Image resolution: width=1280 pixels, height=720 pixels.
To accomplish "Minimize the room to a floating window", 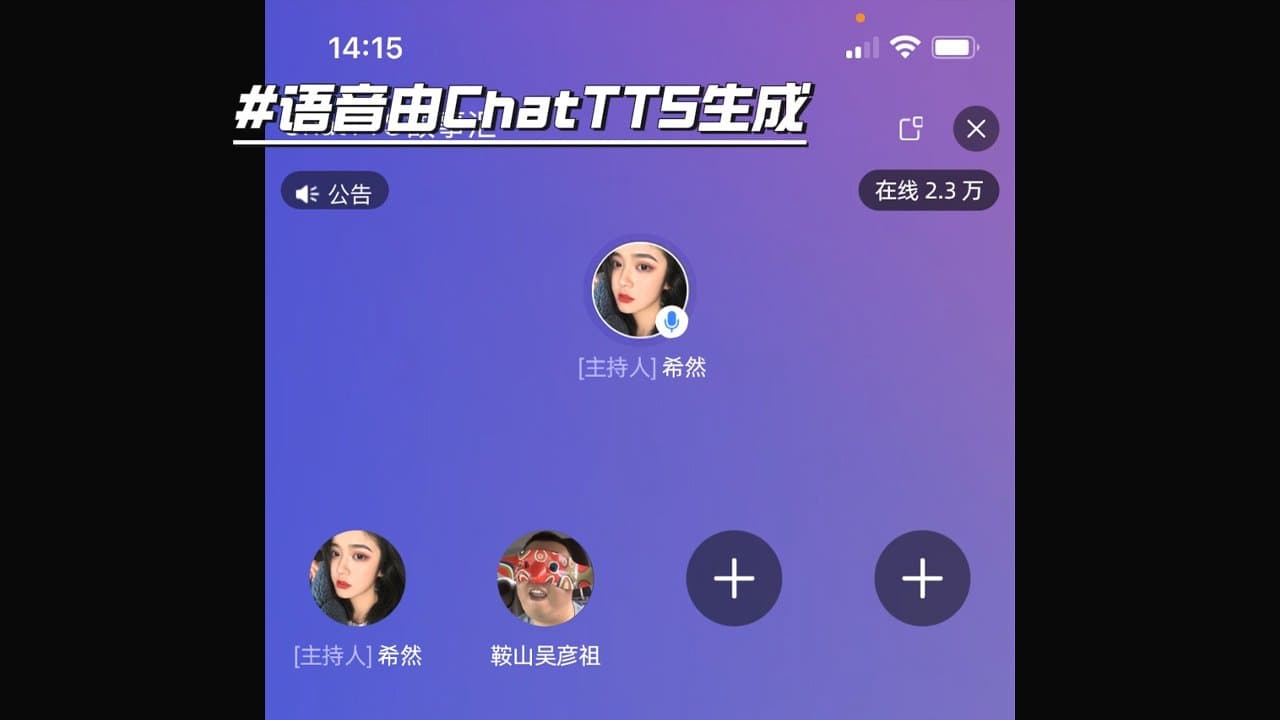I will (911, 129).
